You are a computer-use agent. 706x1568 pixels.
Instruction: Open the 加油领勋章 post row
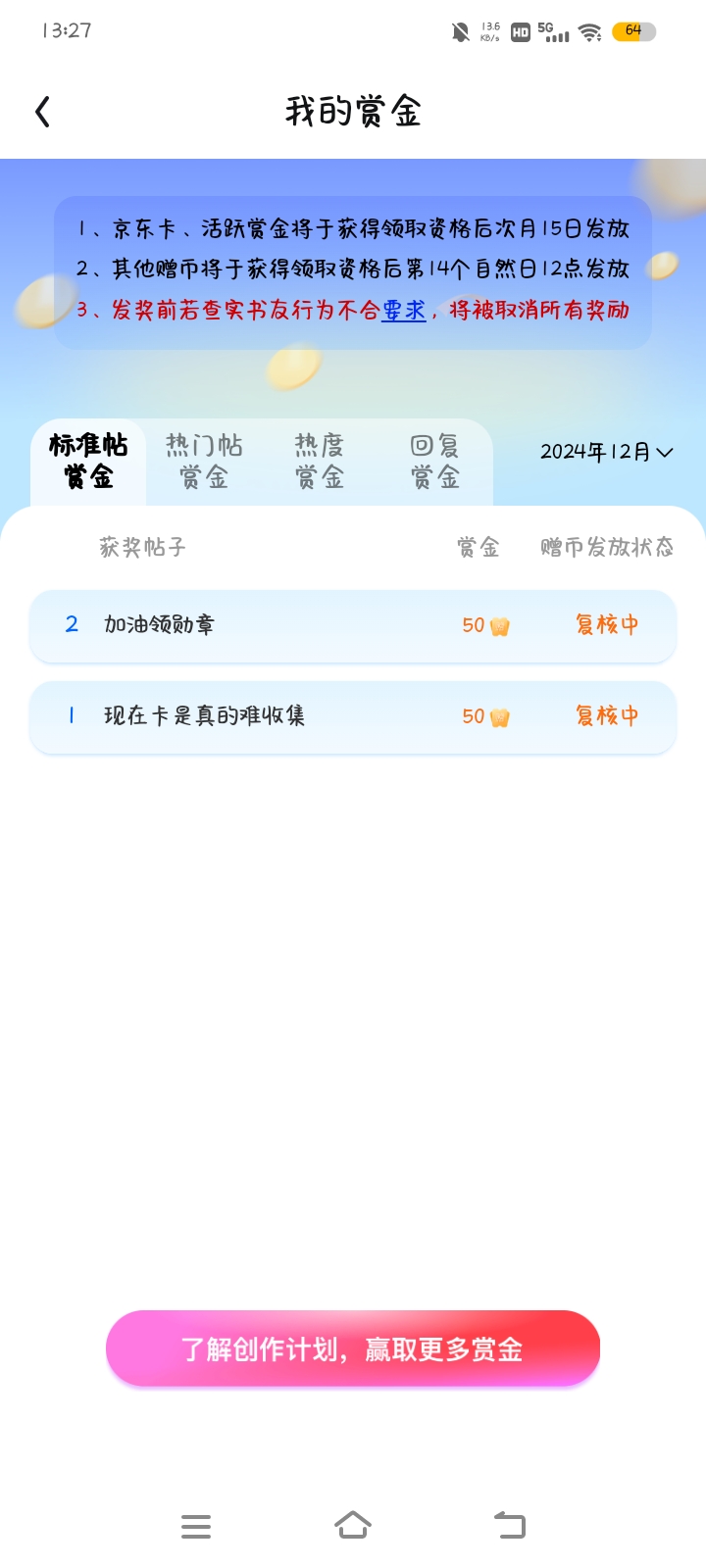tap(353, 625)
